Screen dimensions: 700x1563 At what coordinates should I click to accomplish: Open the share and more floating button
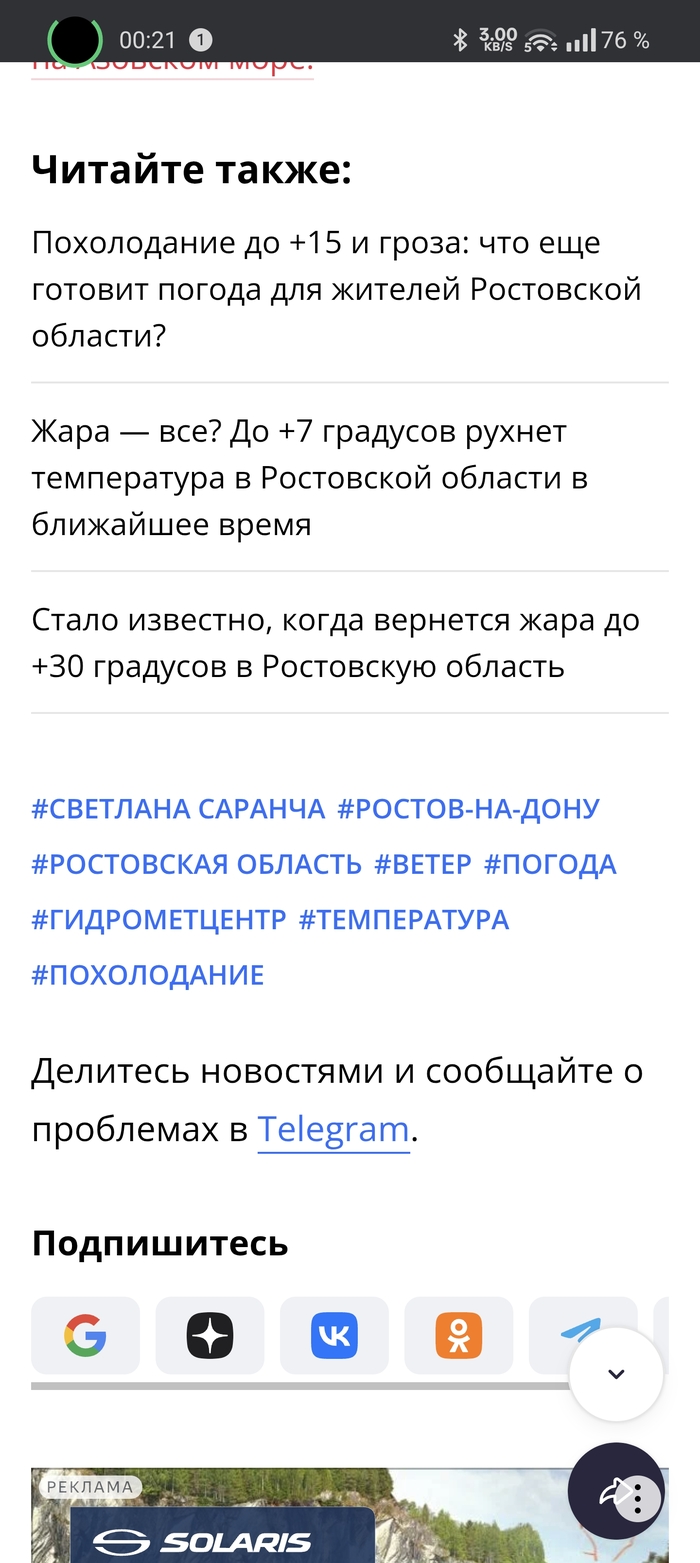pyautogui.click(x=616, y=1492)
